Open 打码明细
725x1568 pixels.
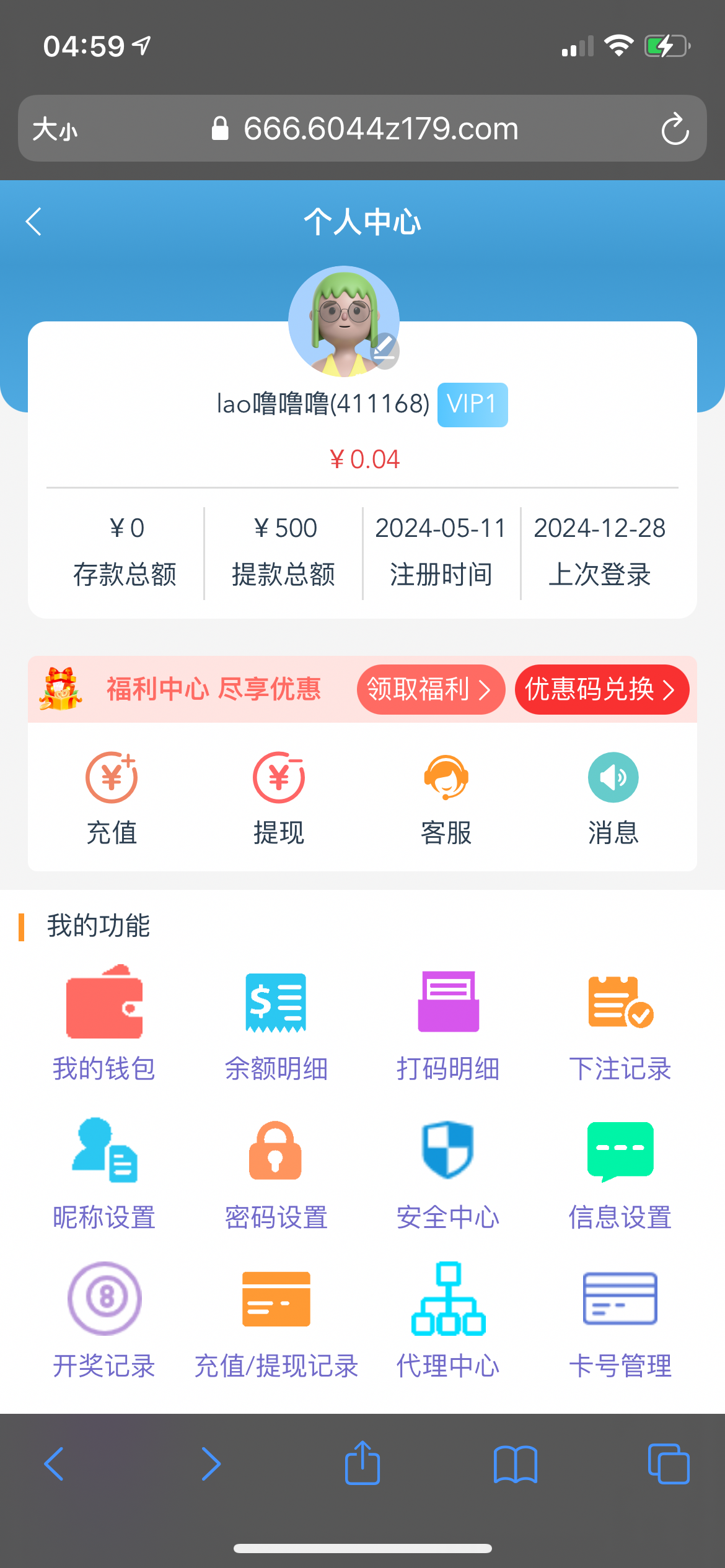(x=448, y=1023)
